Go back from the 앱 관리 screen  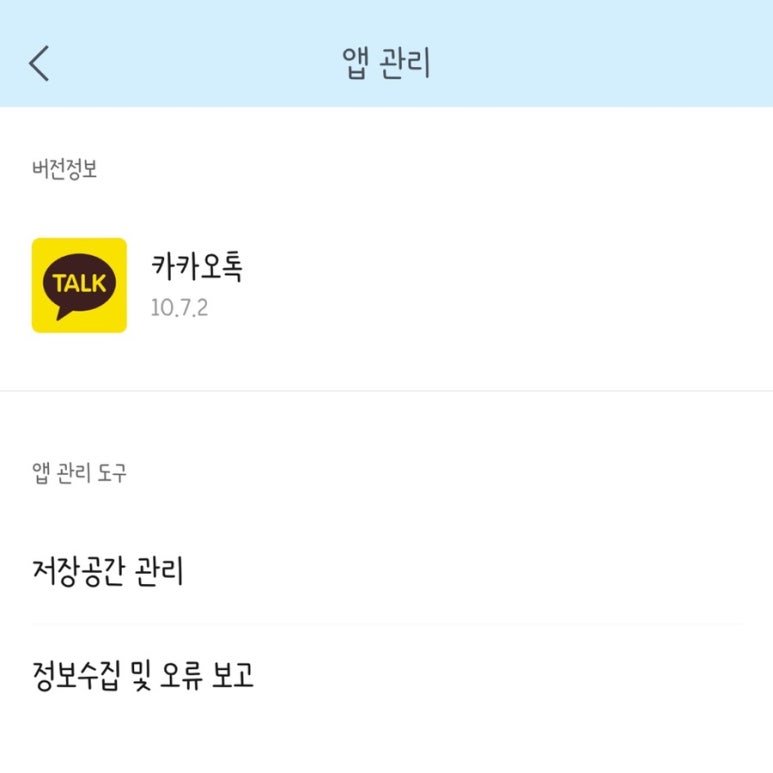tap(39, 63)
